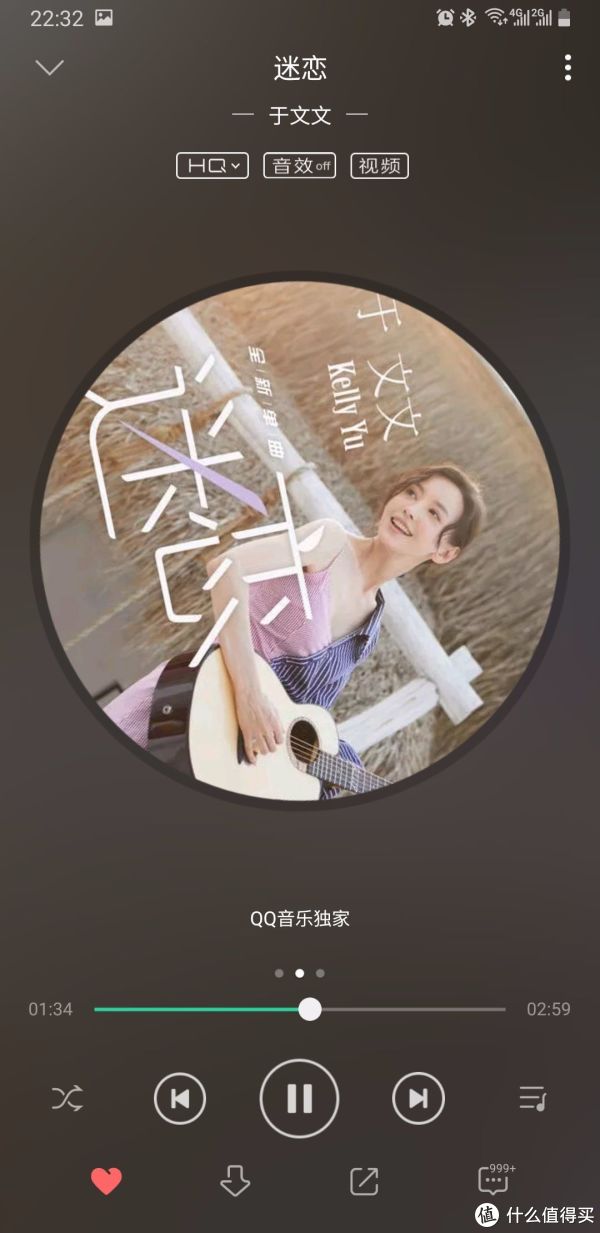
Task: Download the current song
Action: [x=234, y=1181]
